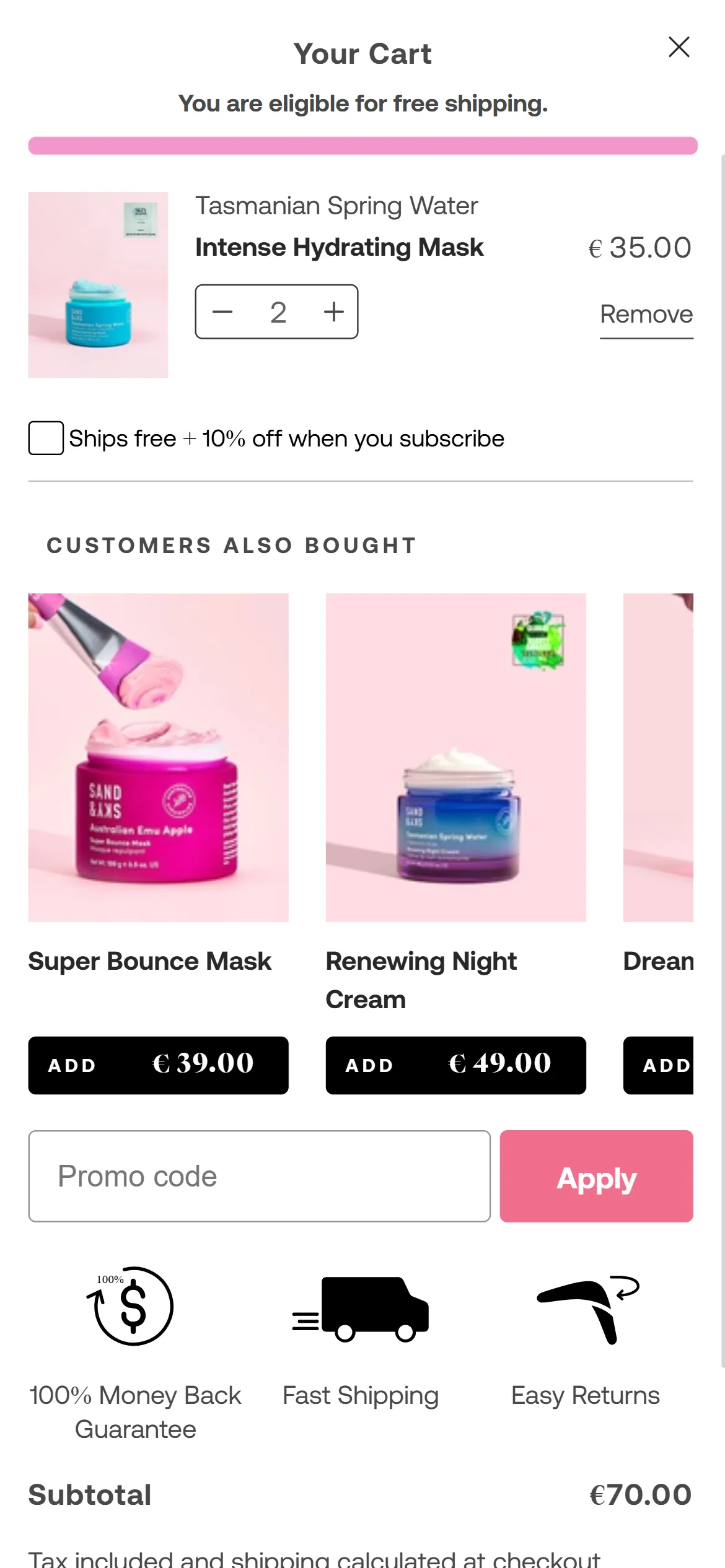
Task: Decrease Intense Hydrating Mask quantity
Action: tap(222, 311)
